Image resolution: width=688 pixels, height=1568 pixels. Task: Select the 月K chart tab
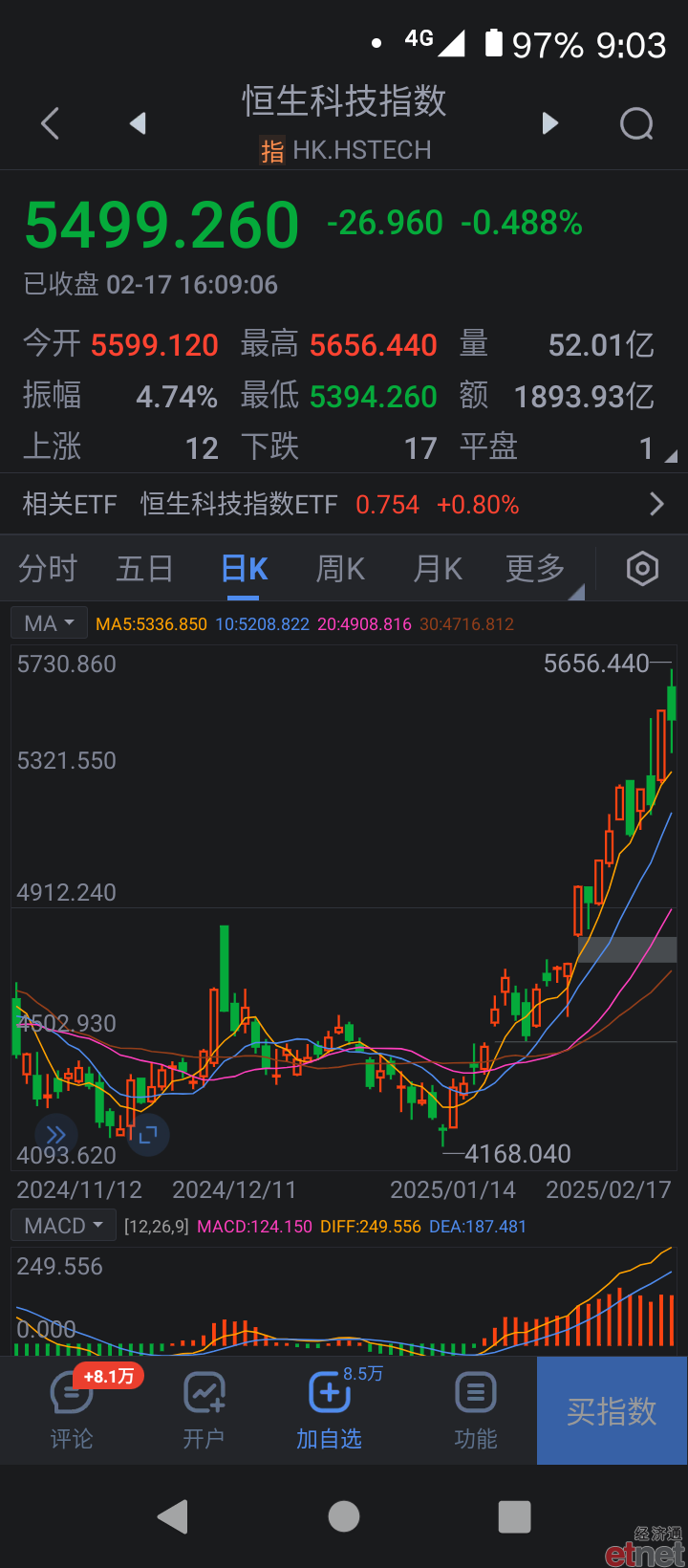[438, 569]
